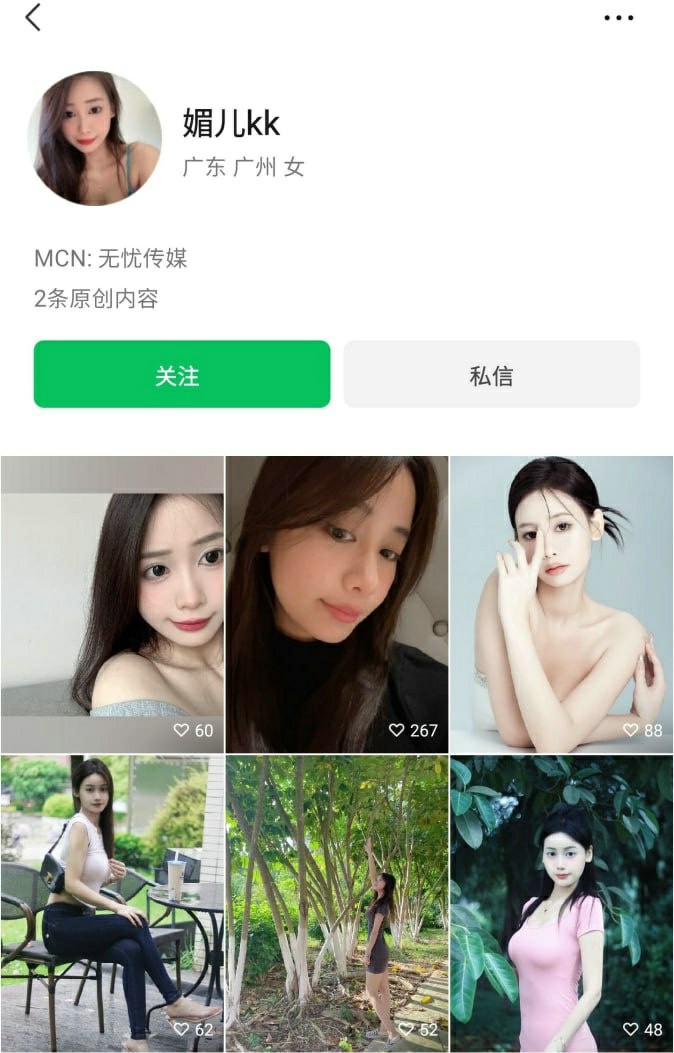Open the post with 60 likes

(112, 603)
